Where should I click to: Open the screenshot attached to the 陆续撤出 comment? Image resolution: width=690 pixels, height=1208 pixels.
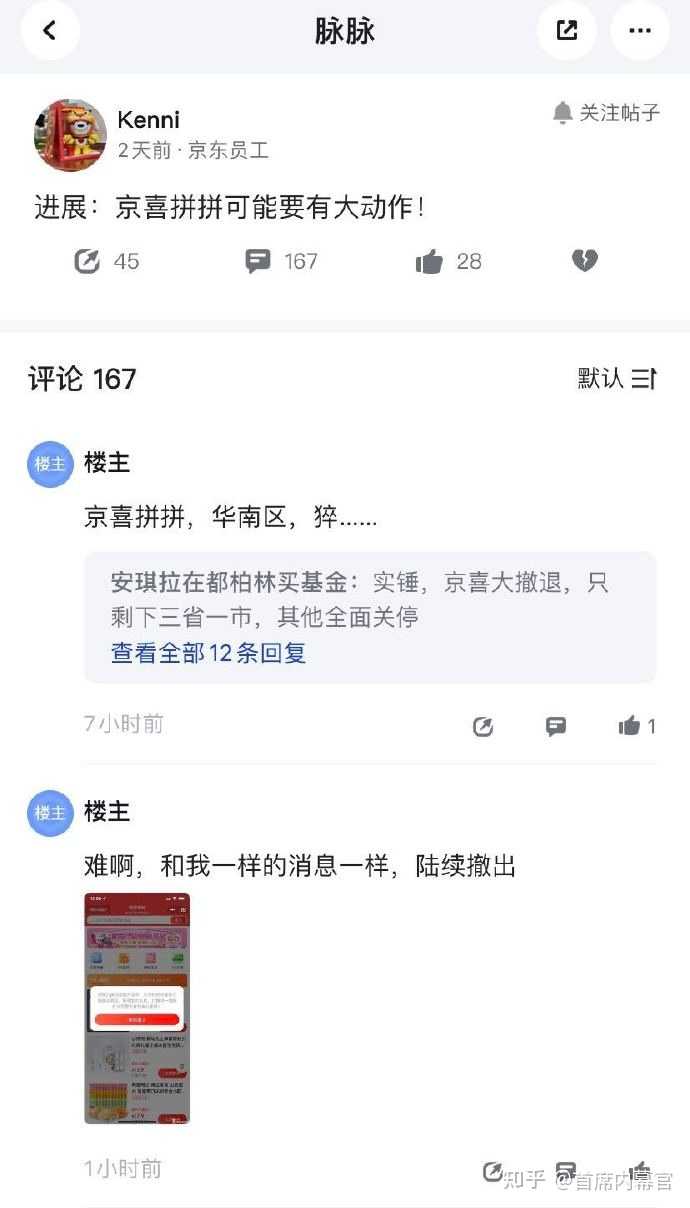tap(137, 1008)
